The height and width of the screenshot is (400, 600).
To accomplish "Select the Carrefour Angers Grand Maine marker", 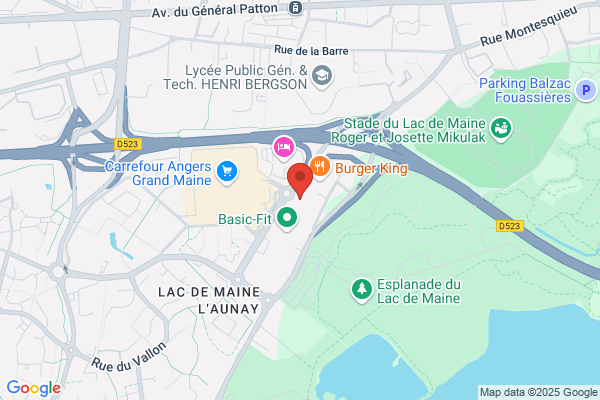I will (x=227, y=172).
